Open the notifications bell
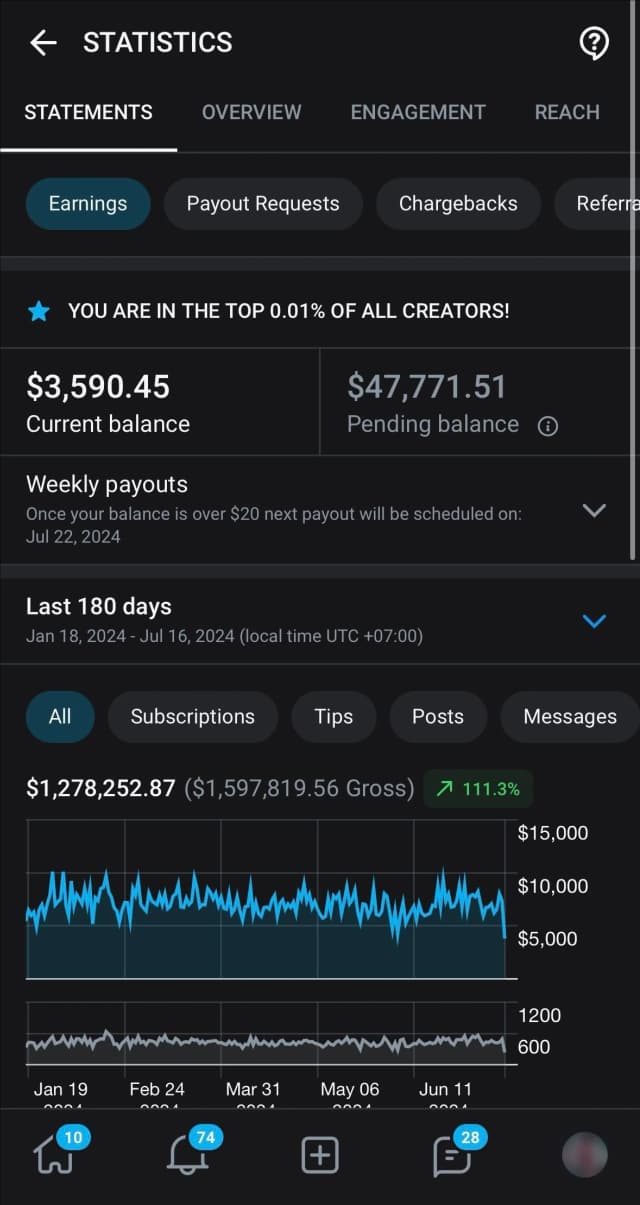The width and height of the screenshot is (640, 1205). click(187, 1156)
